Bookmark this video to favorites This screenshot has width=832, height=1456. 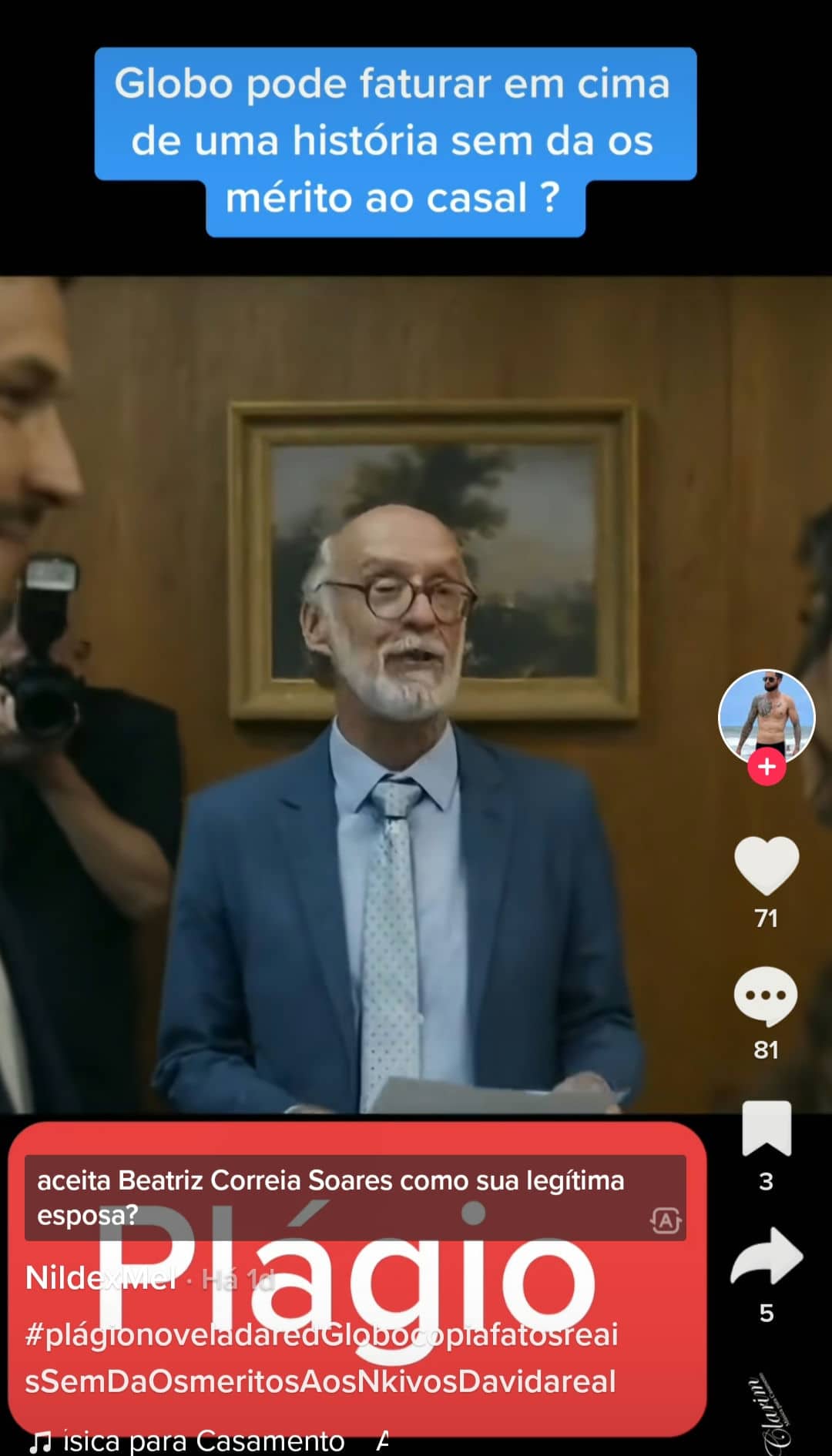pyautogui.click(x=766, y=1129)
